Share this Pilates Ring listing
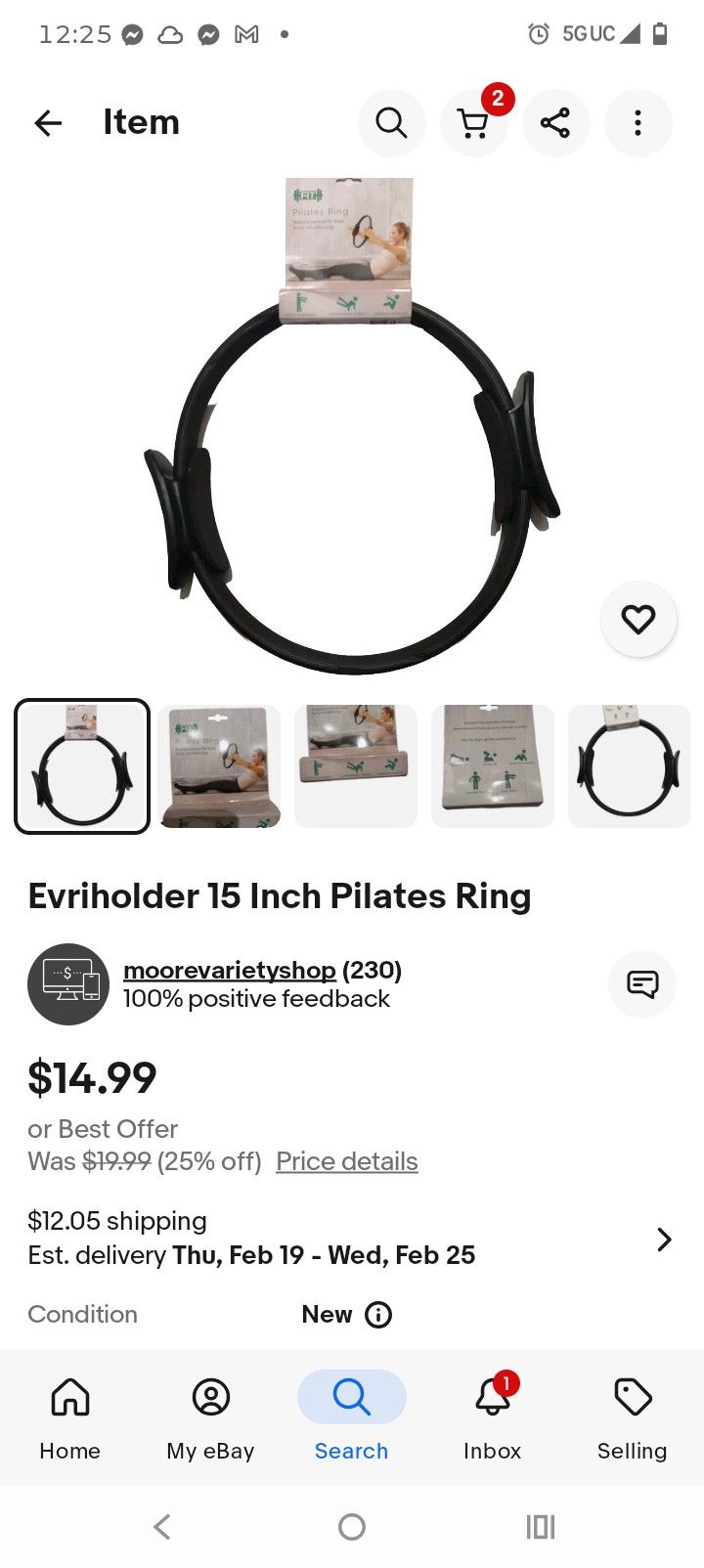Image resolution: width=704 pixels, height=1568 pixels. (555, 123)
